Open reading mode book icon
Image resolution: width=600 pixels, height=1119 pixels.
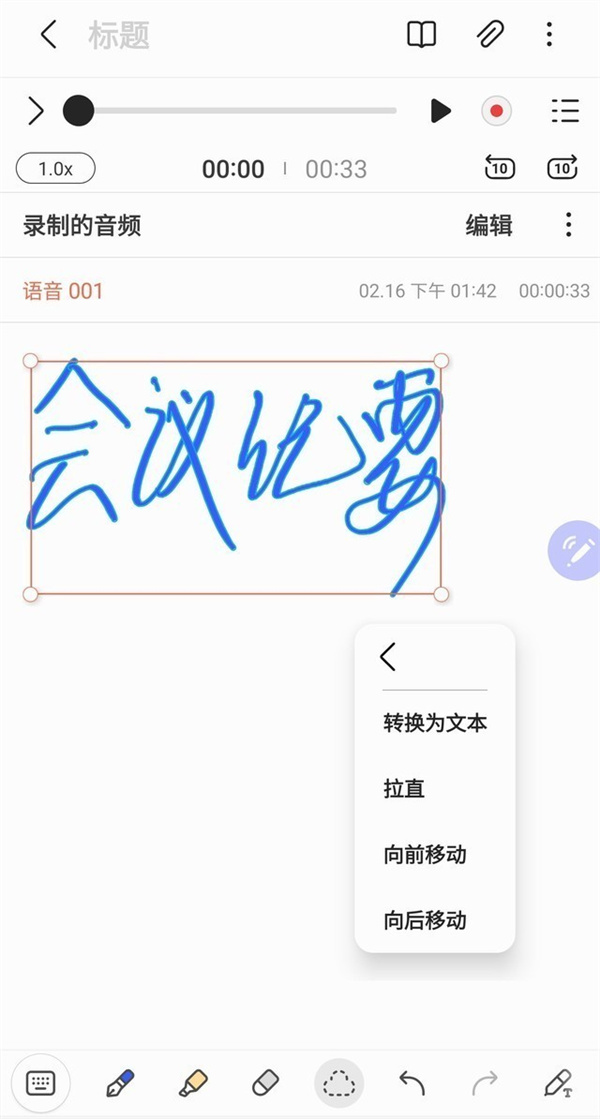coord(422,35)
